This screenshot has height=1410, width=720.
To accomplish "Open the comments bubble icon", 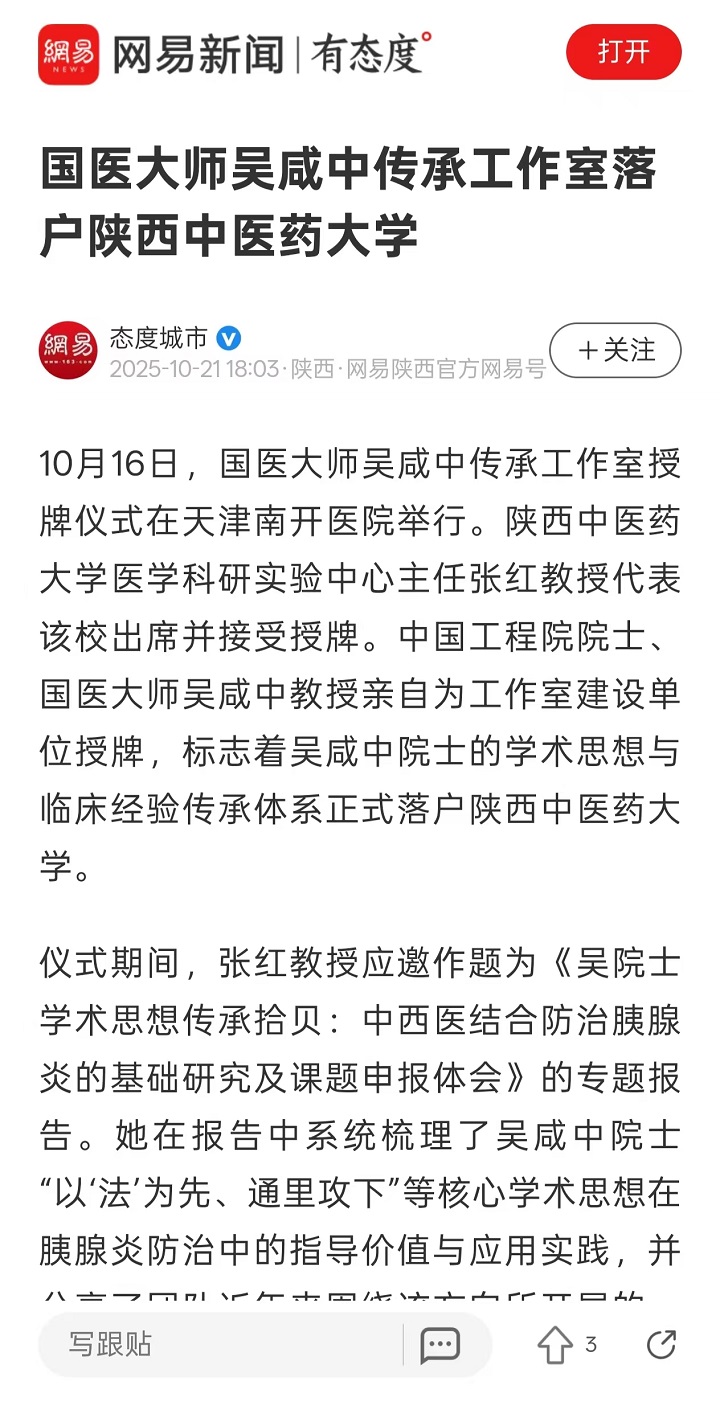I will [439, 1345].
